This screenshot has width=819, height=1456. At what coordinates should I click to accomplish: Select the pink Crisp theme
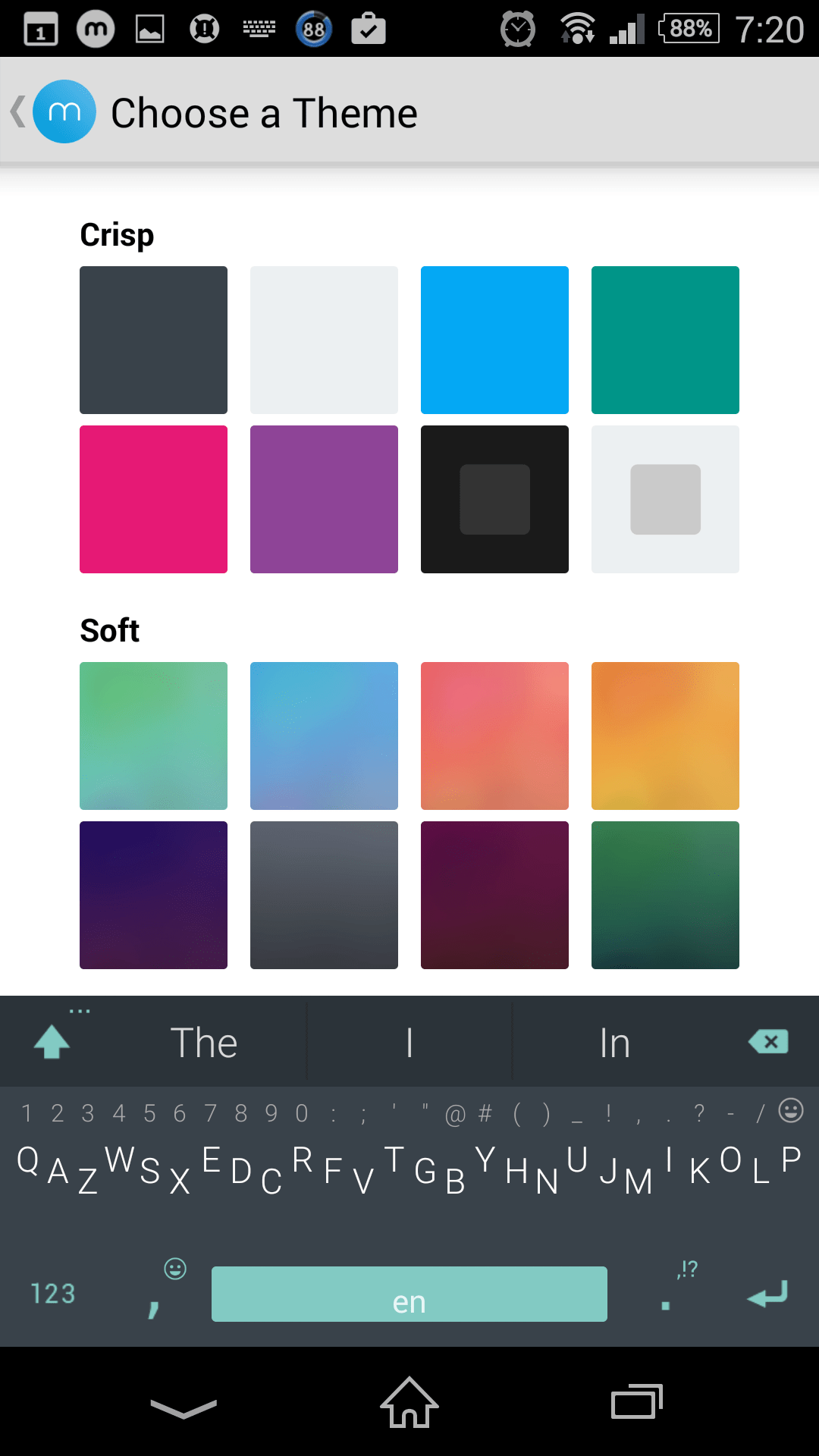pyautogui.click(x=153, y=499)
